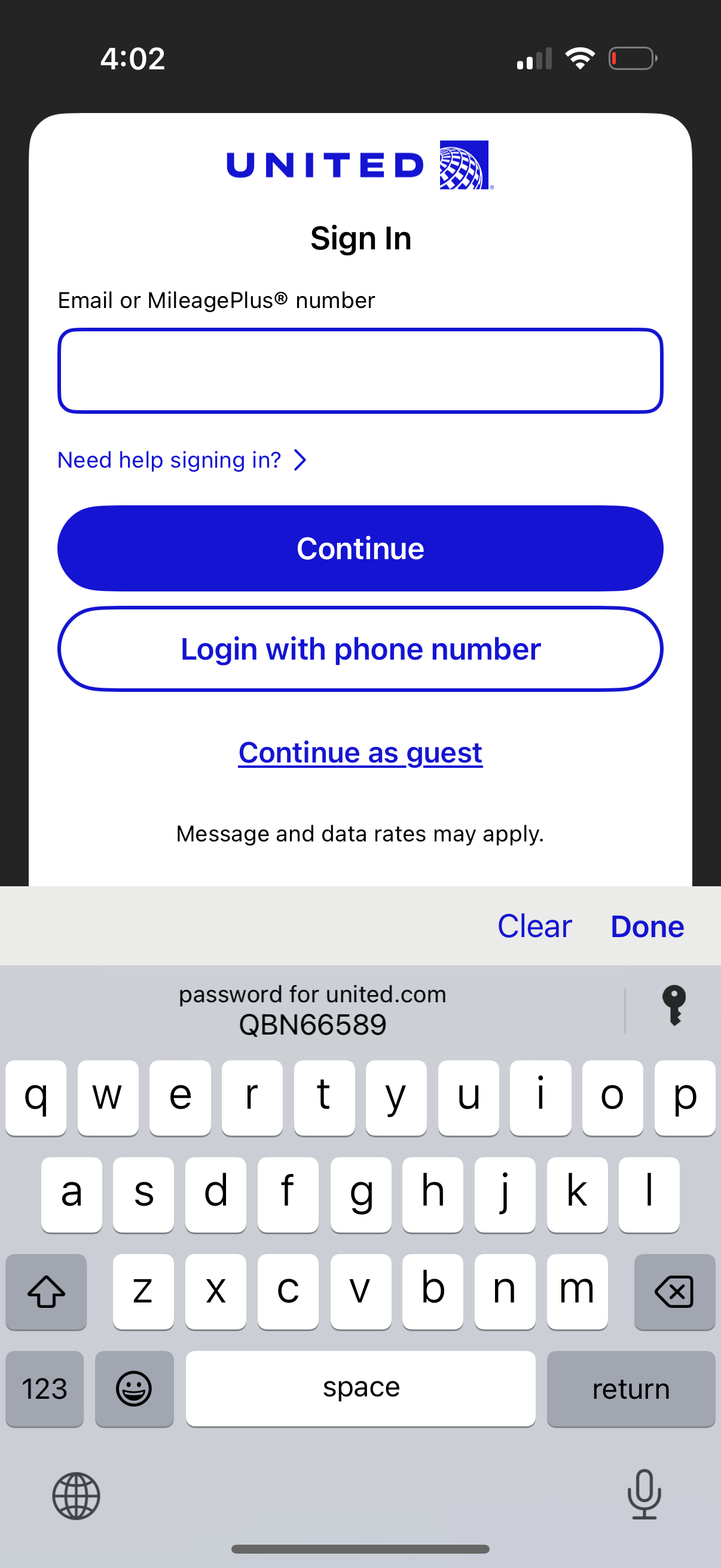Screen dimensions: 721x1568
Task: Tap the space bar
Action: click(360, 1389)
